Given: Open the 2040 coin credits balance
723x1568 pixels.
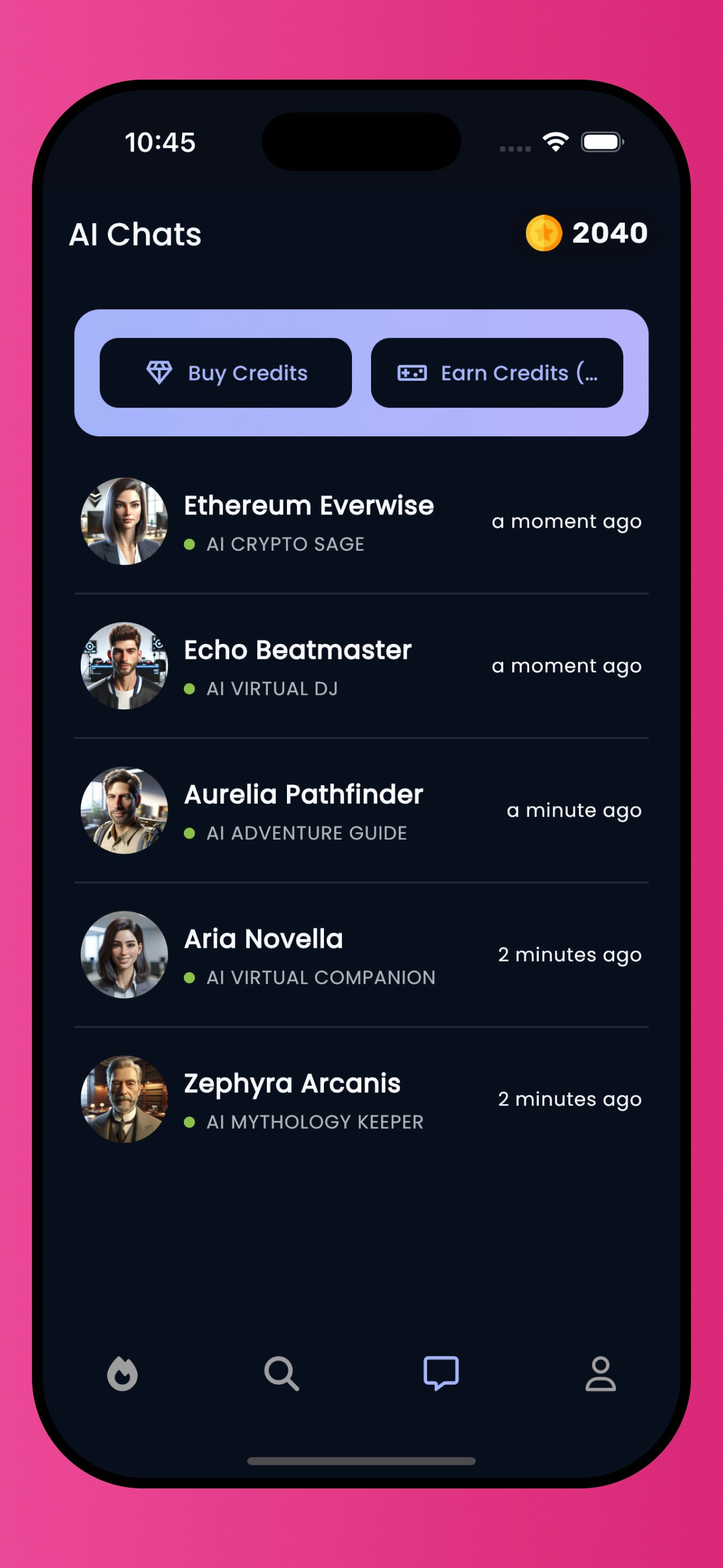Looking at the screenshot, I should click(x=587, y=233).
